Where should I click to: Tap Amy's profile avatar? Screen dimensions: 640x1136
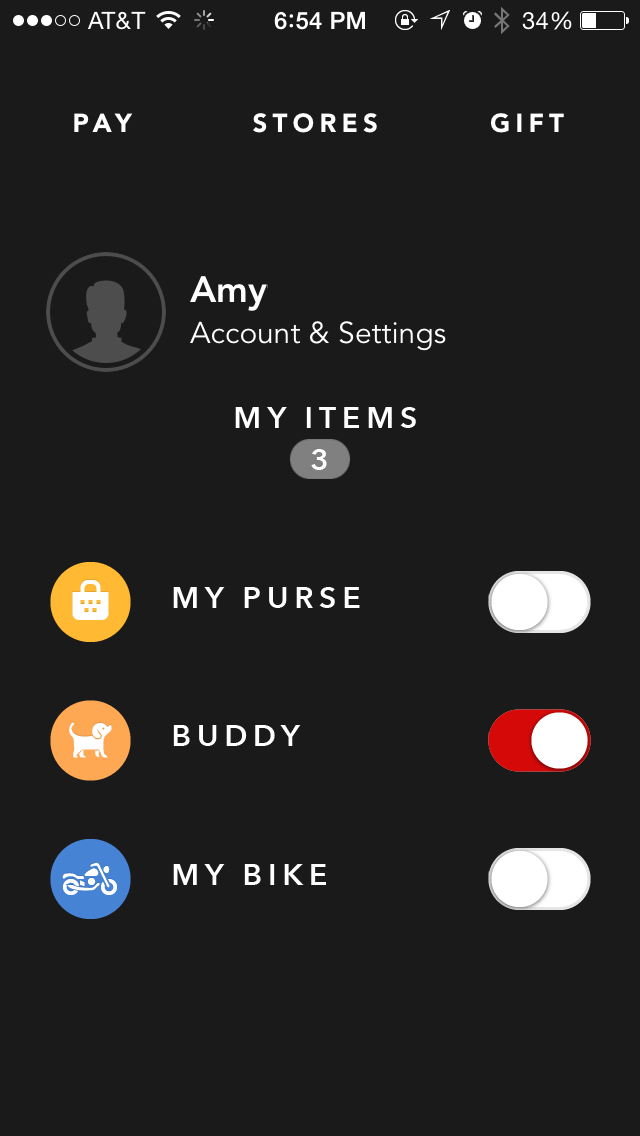pyautogui.click(x=106, y=312)
